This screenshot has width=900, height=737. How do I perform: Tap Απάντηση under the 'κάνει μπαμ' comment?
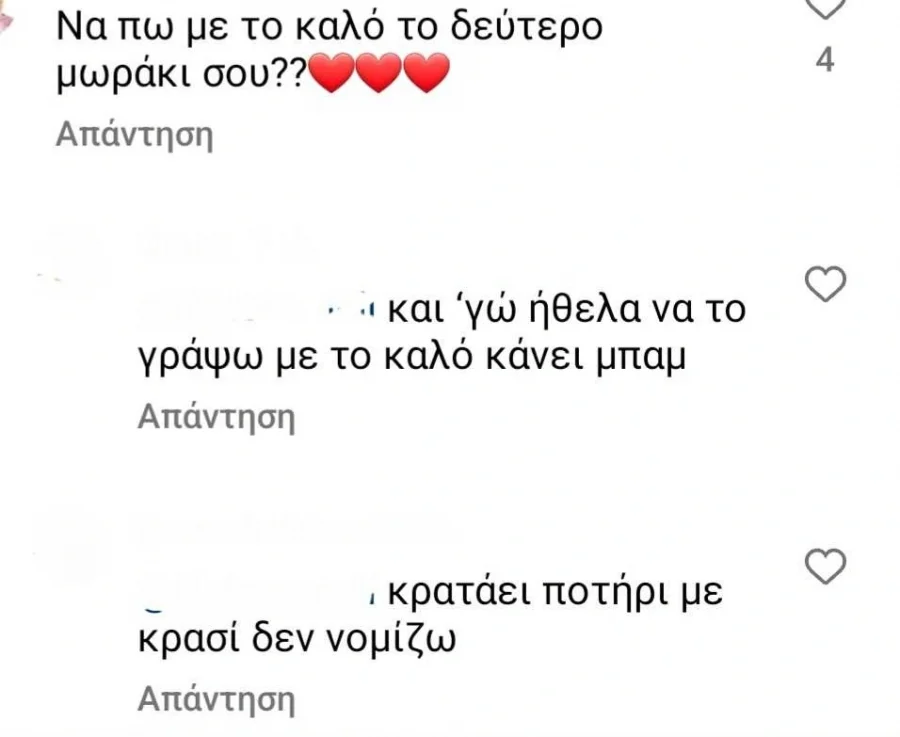tap(216, 417)
